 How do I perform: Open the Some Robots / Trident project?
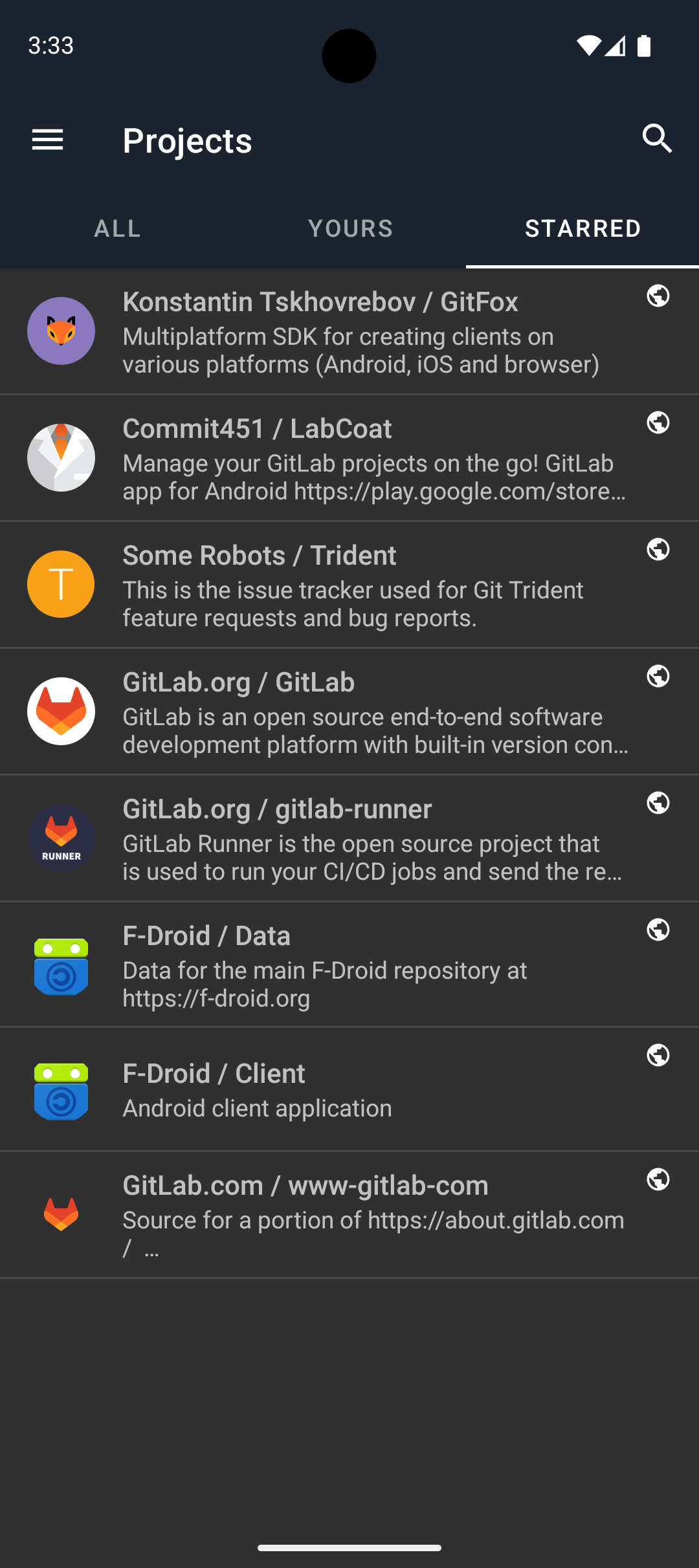349,583
